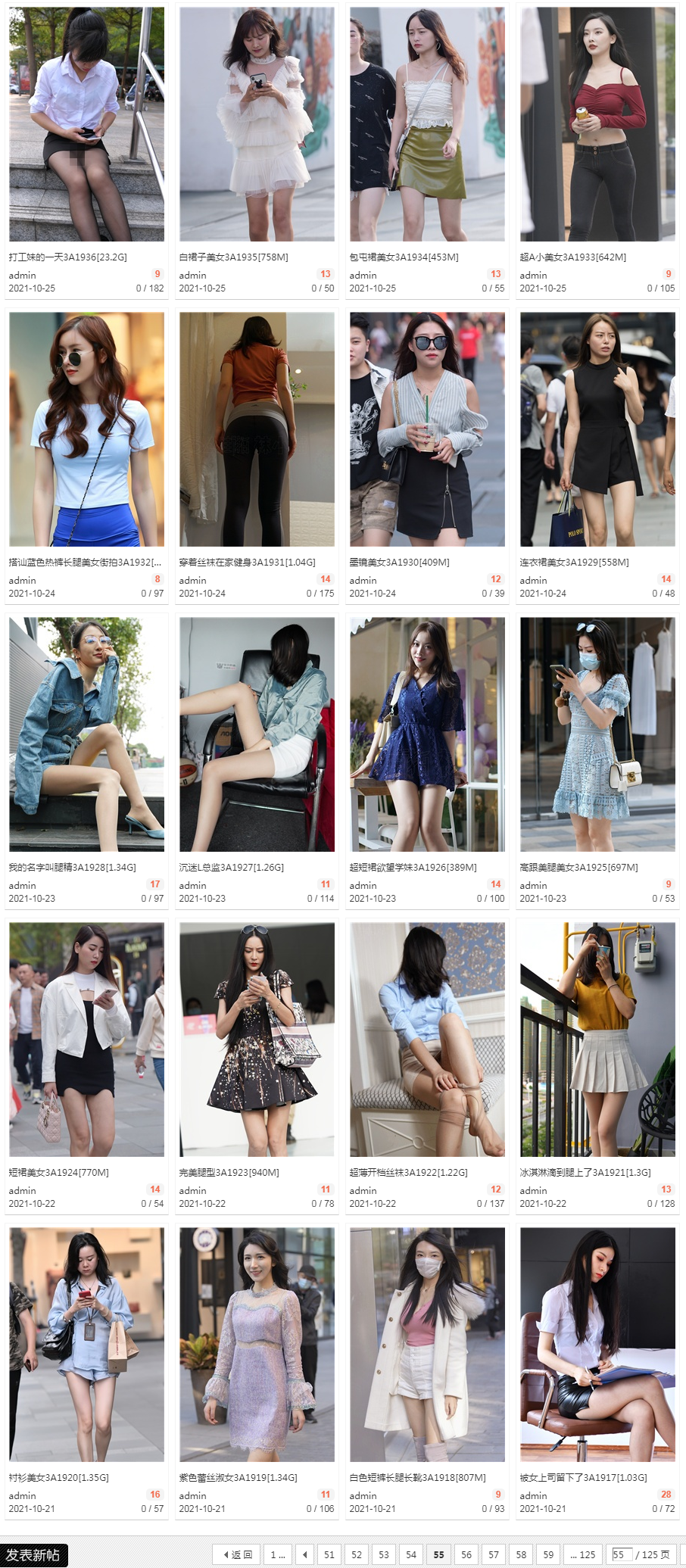Jump to first page link
This screenshot has width=686, height=1568.
coord(278,1554)
